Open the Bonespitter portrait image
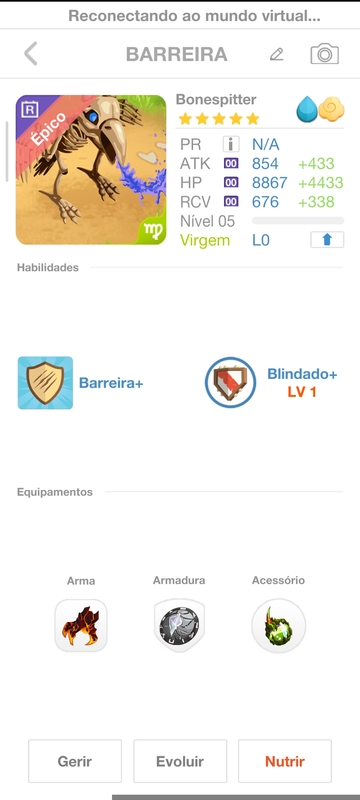Screen dimensions: 360x800 [x=91, y=170]
